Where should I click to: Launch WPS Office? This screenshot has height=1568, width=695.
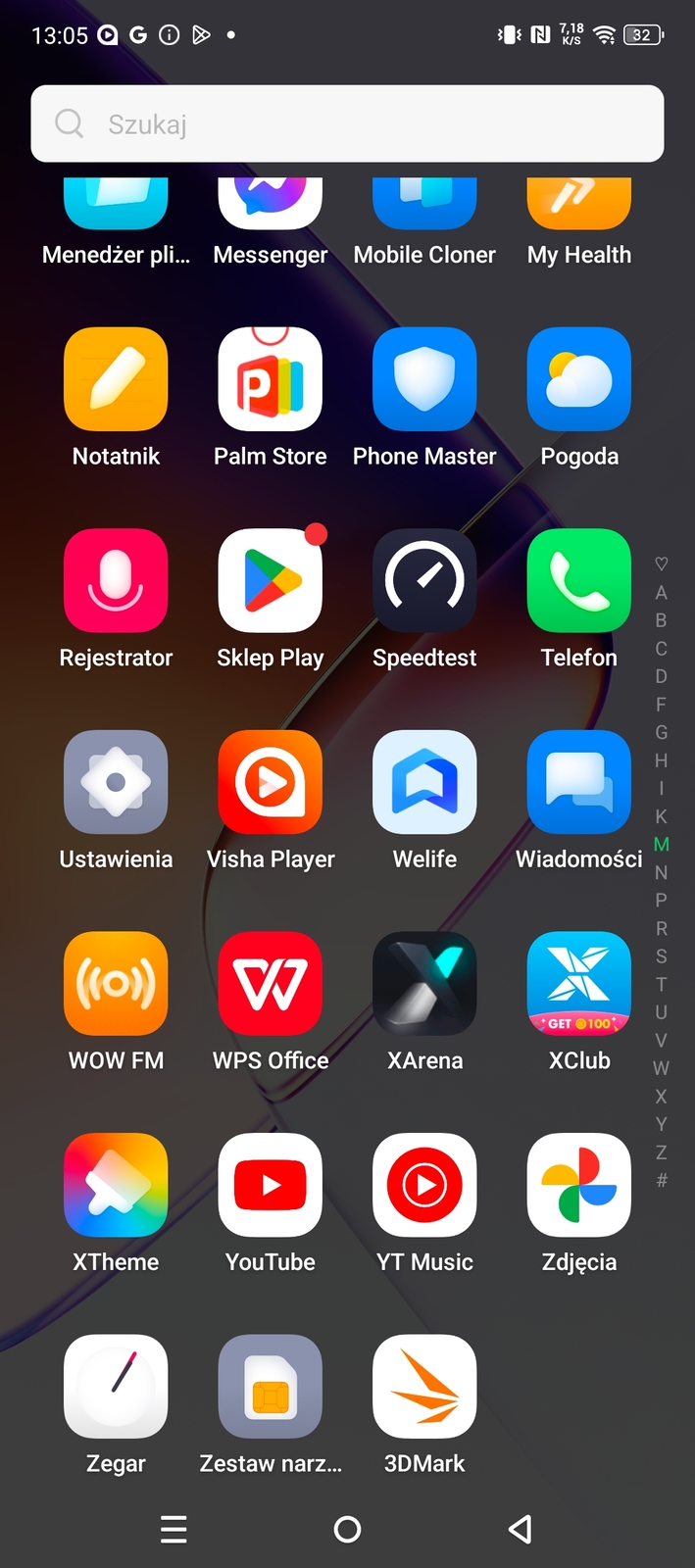pyautogui.click(x=271, y=983)
